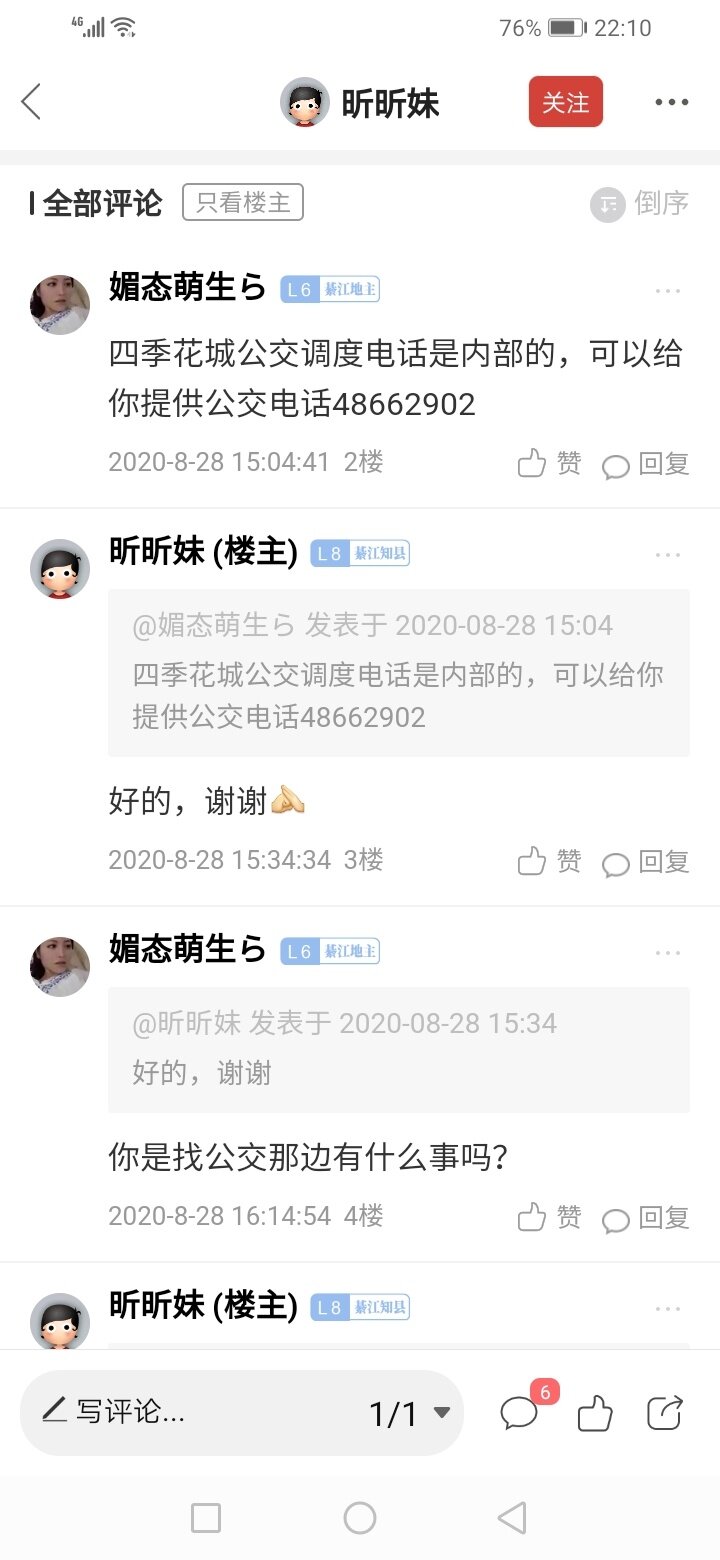Switch comment order with 倒序

pos(640,204)
